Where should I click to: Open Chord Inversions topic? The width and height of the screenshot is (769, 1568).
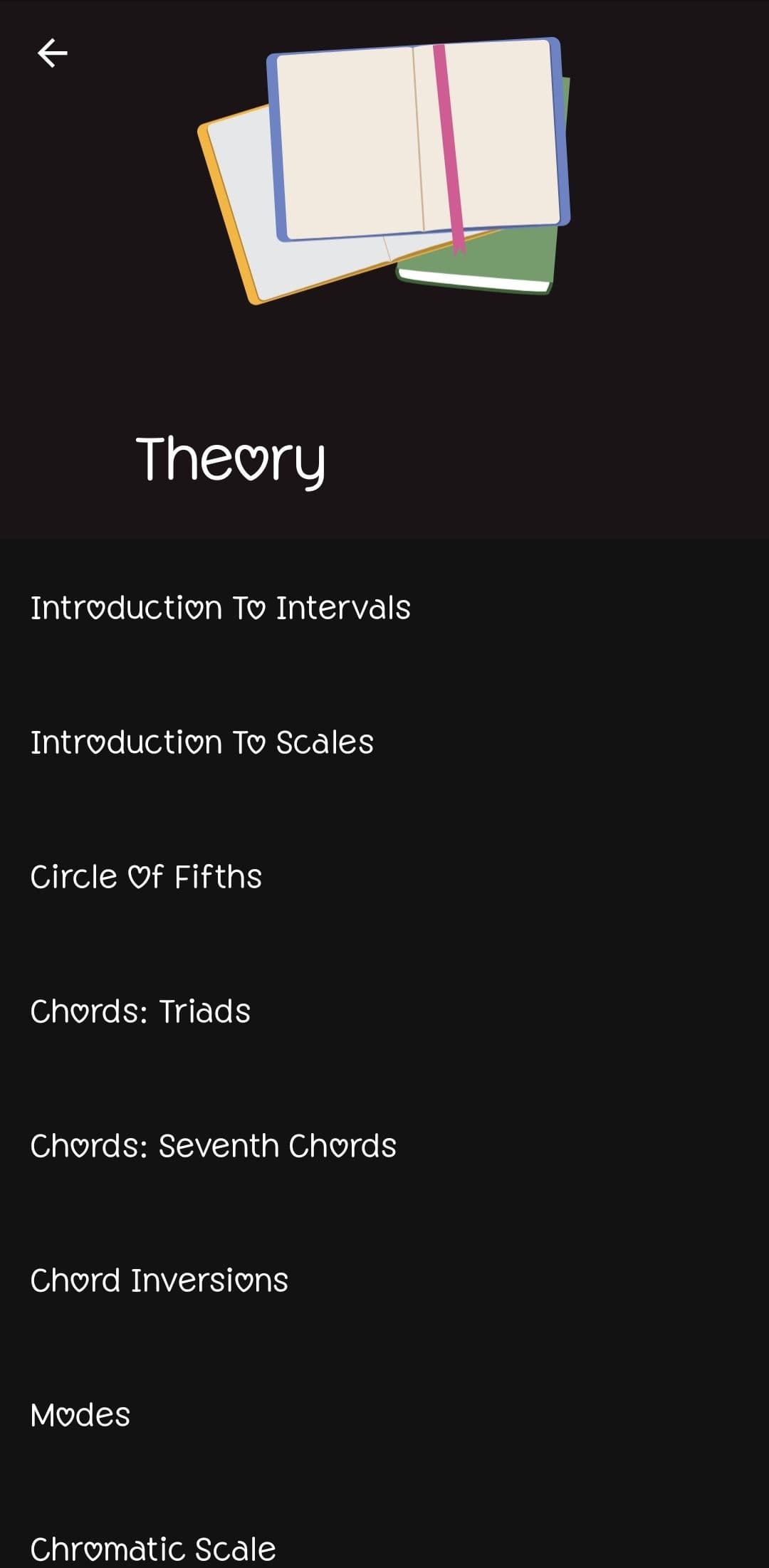tap(159, 1280)
